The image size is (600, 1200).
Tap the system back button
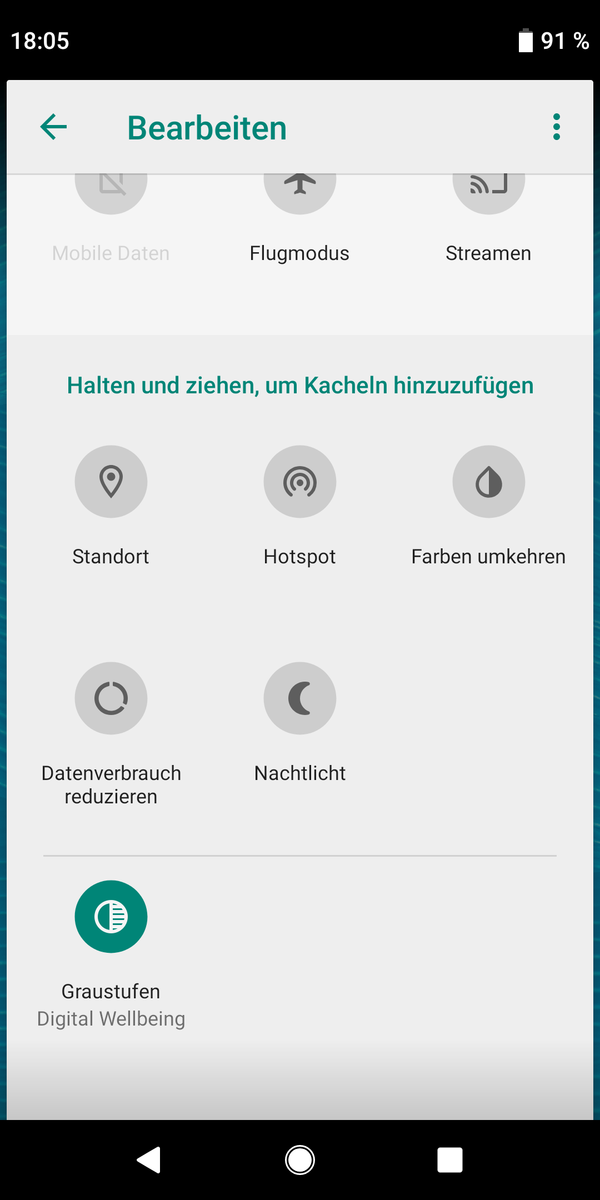click(x=149, y=1159)
